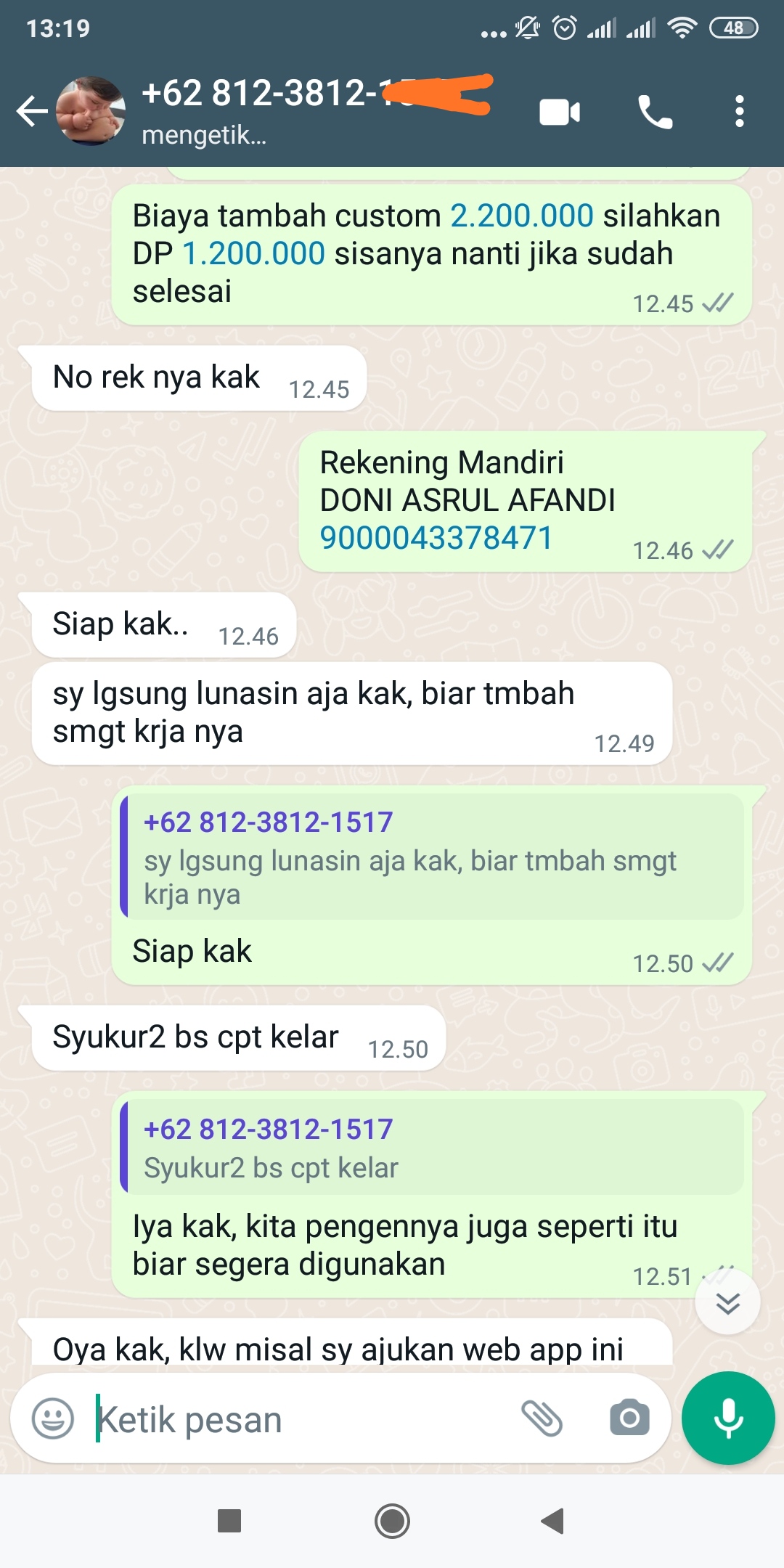
Task: Open the contact's profile picture
Action: pos(91,111)
